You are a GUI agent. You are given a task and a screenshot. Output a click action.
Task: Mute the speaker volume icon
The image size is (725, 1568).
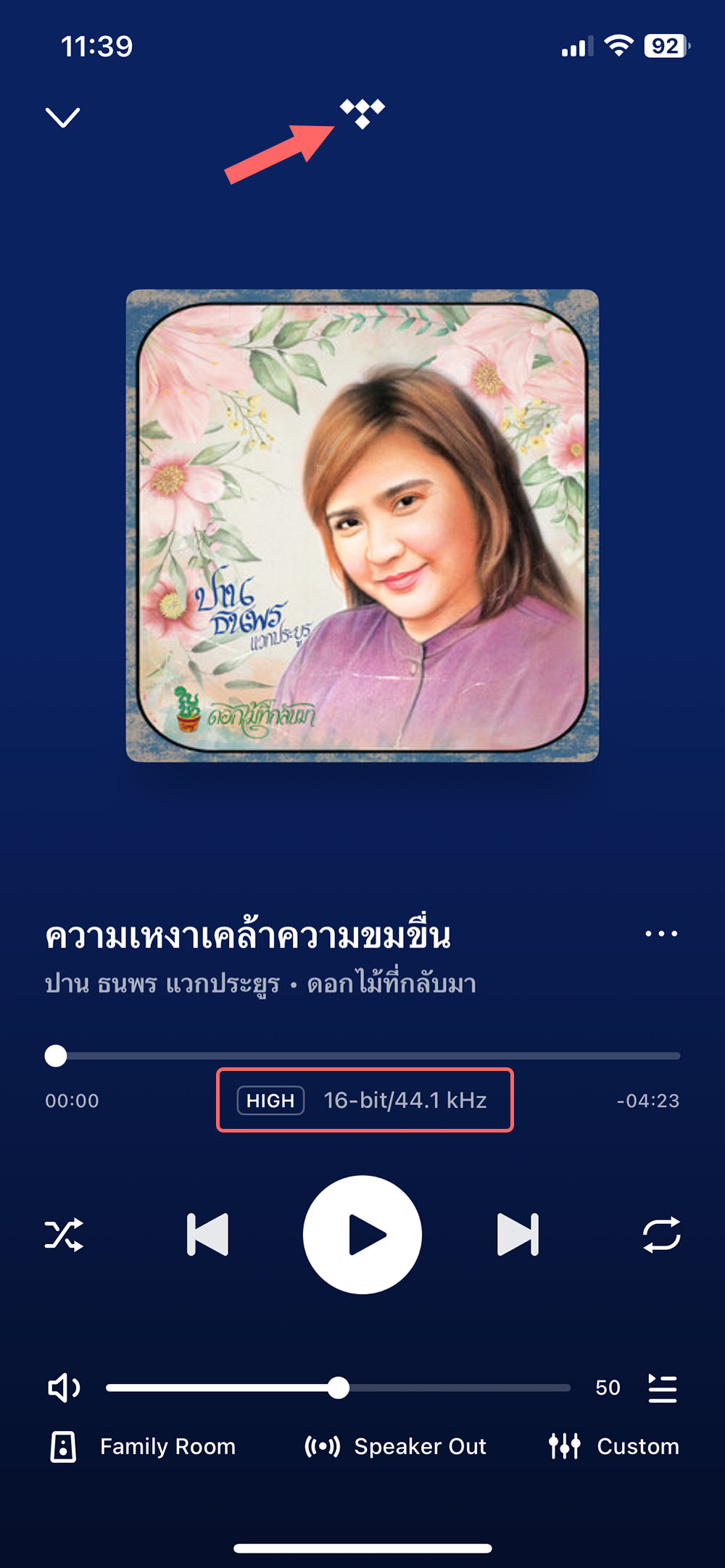point(64,1388)
